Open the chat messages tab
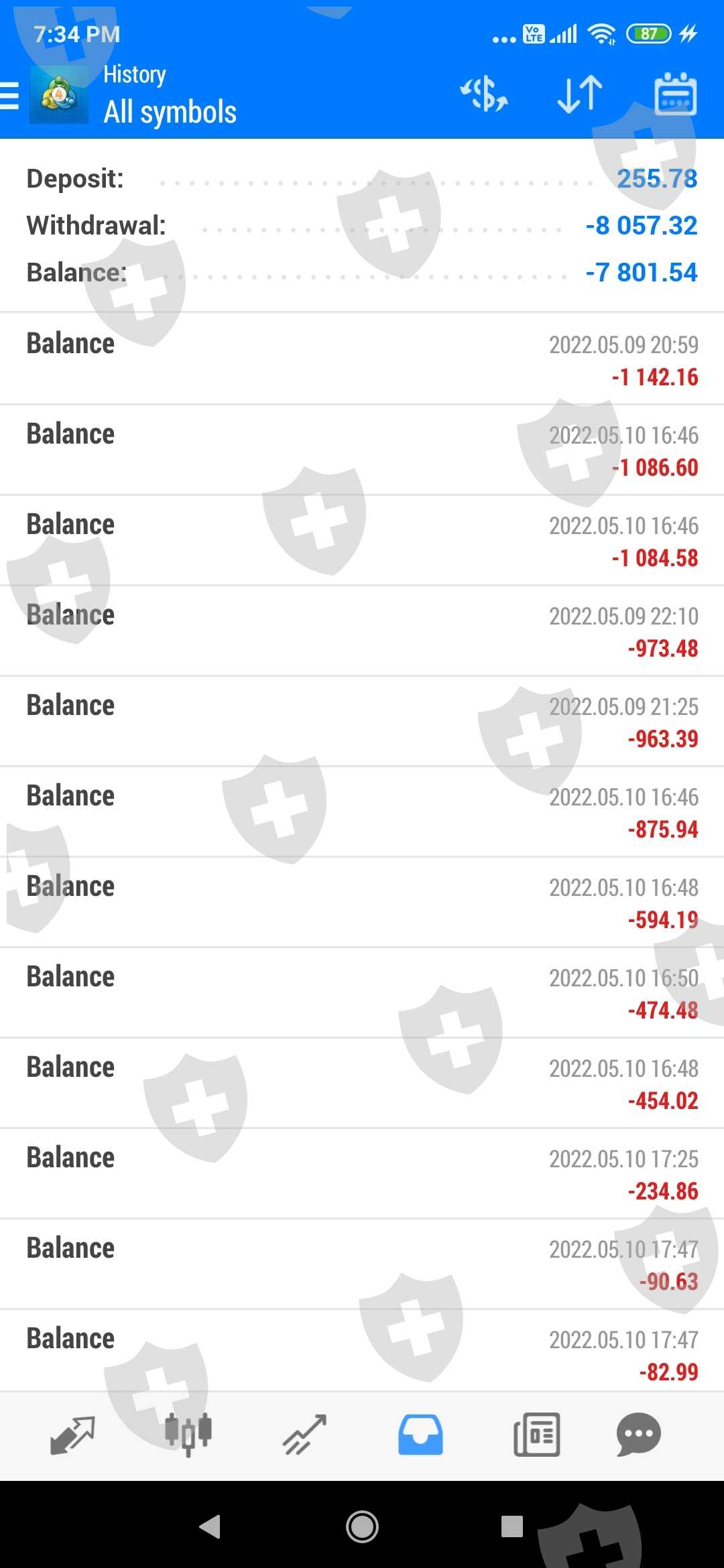This screenshot has height=1568, width=724. 638,1434
